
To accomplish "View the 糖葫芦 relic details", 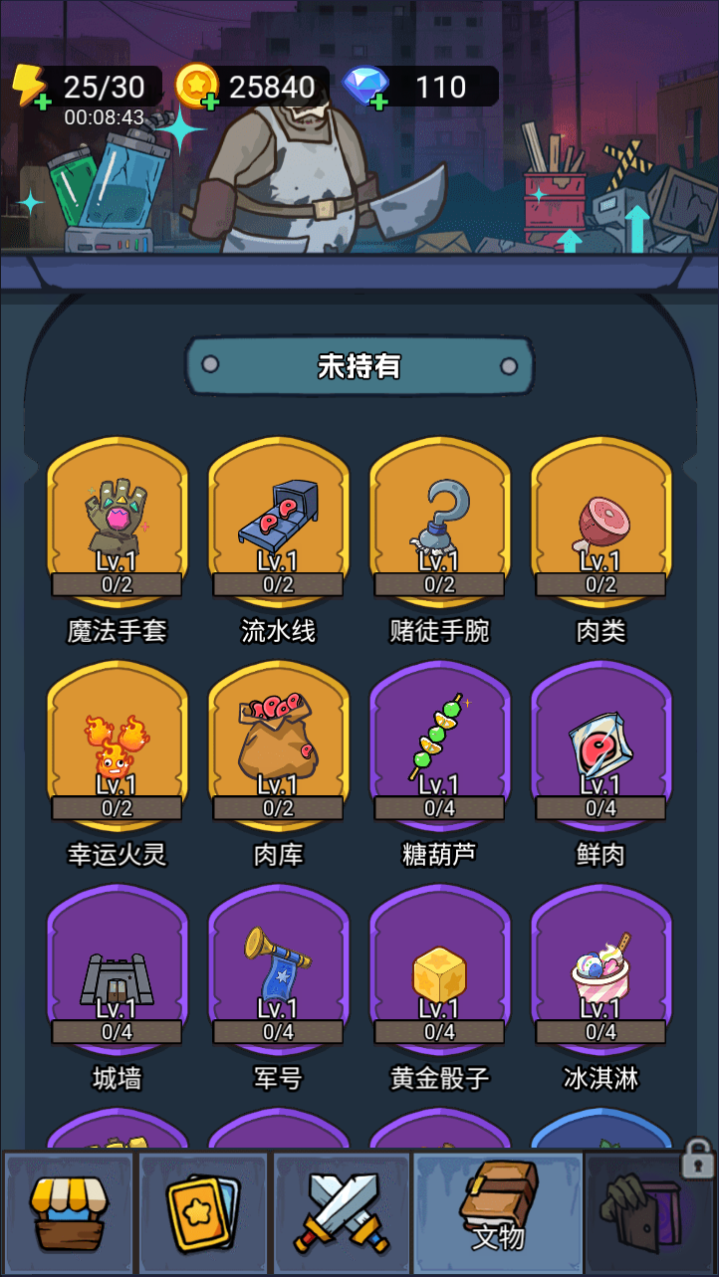I will click(x=440, y=745).
